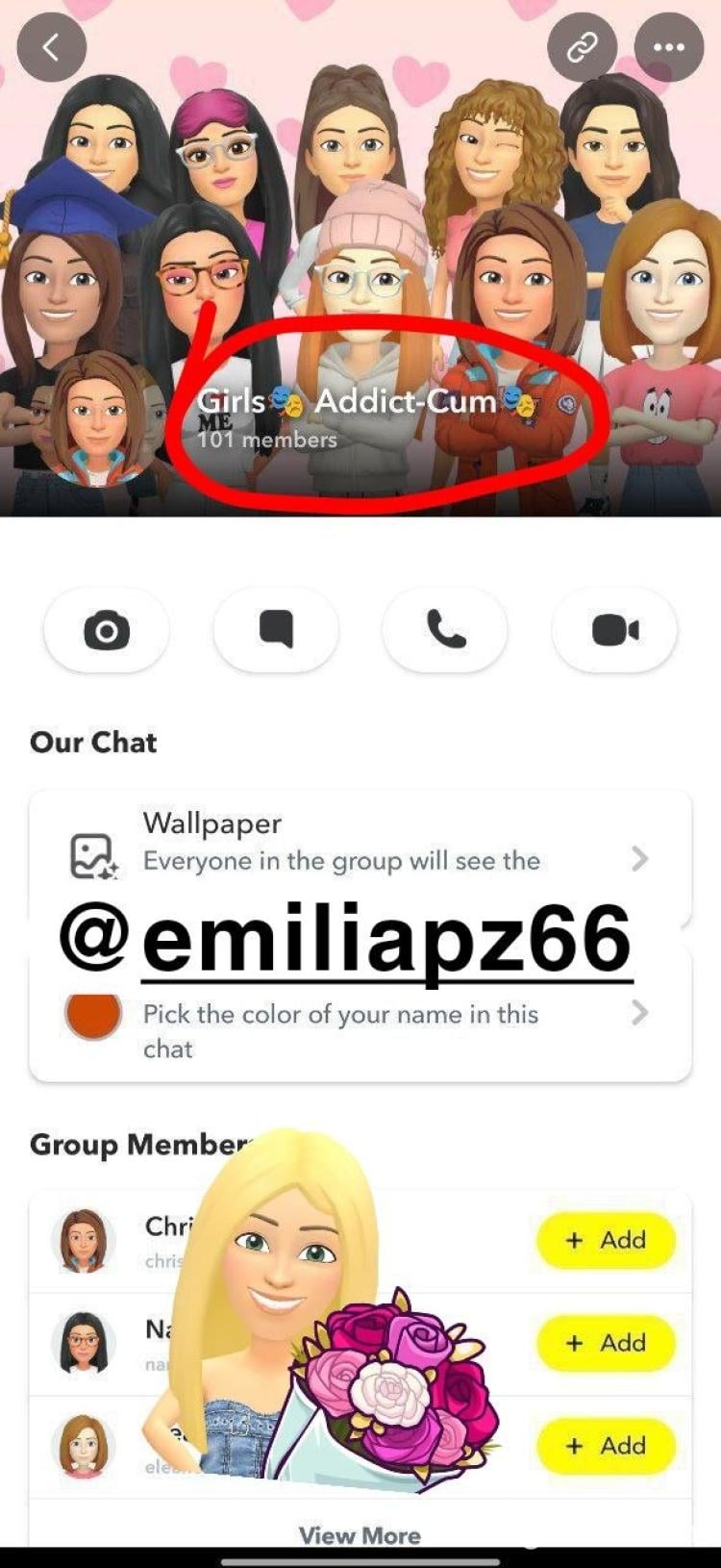721x1568 pixels.
Task: Tap the Add button in the third member row
Action: [x=607, y=1446]
